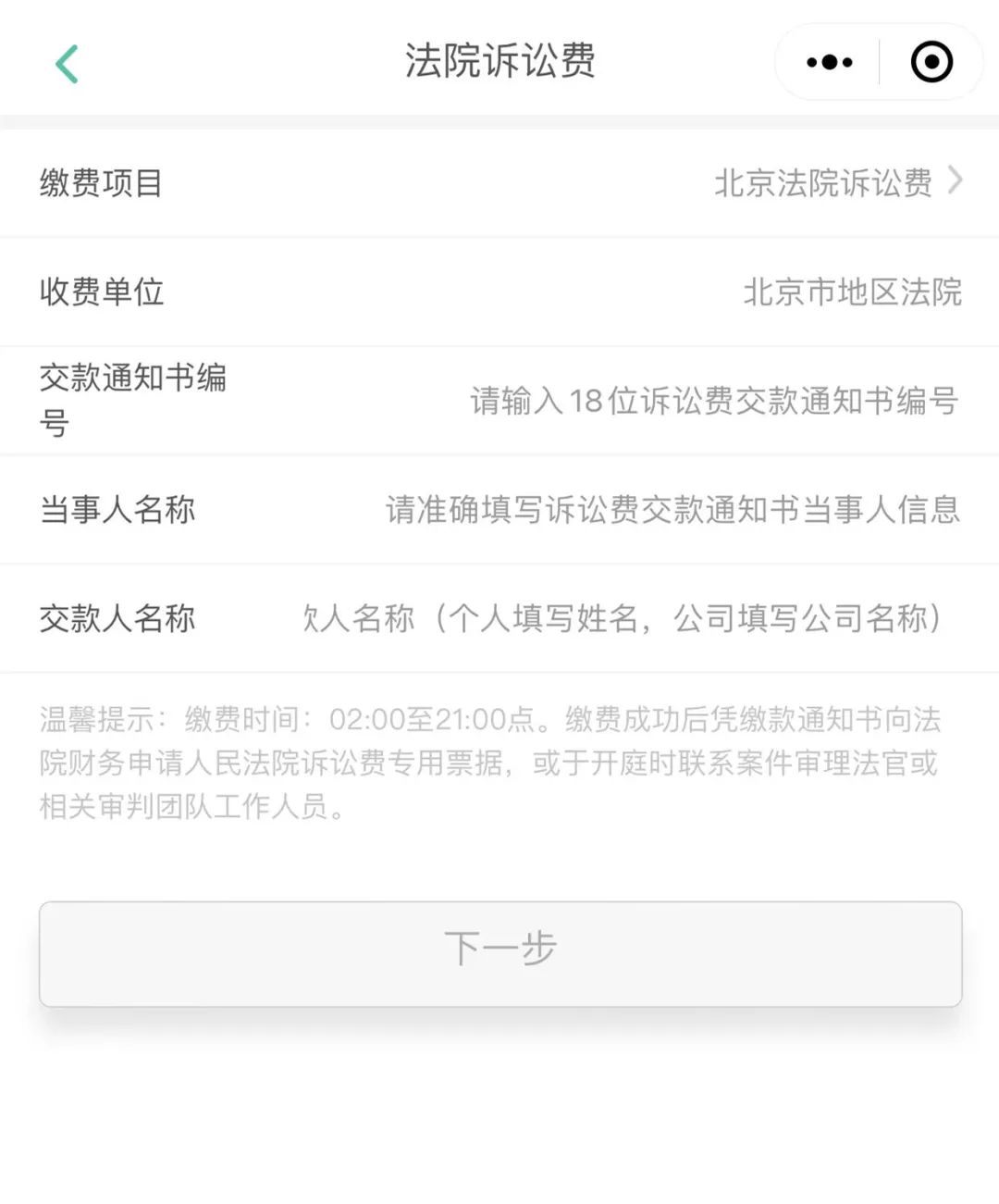Tap the 18位诉讼费交款通知书编号 input placeholder

pyautogui.click(x=714, y=400)
